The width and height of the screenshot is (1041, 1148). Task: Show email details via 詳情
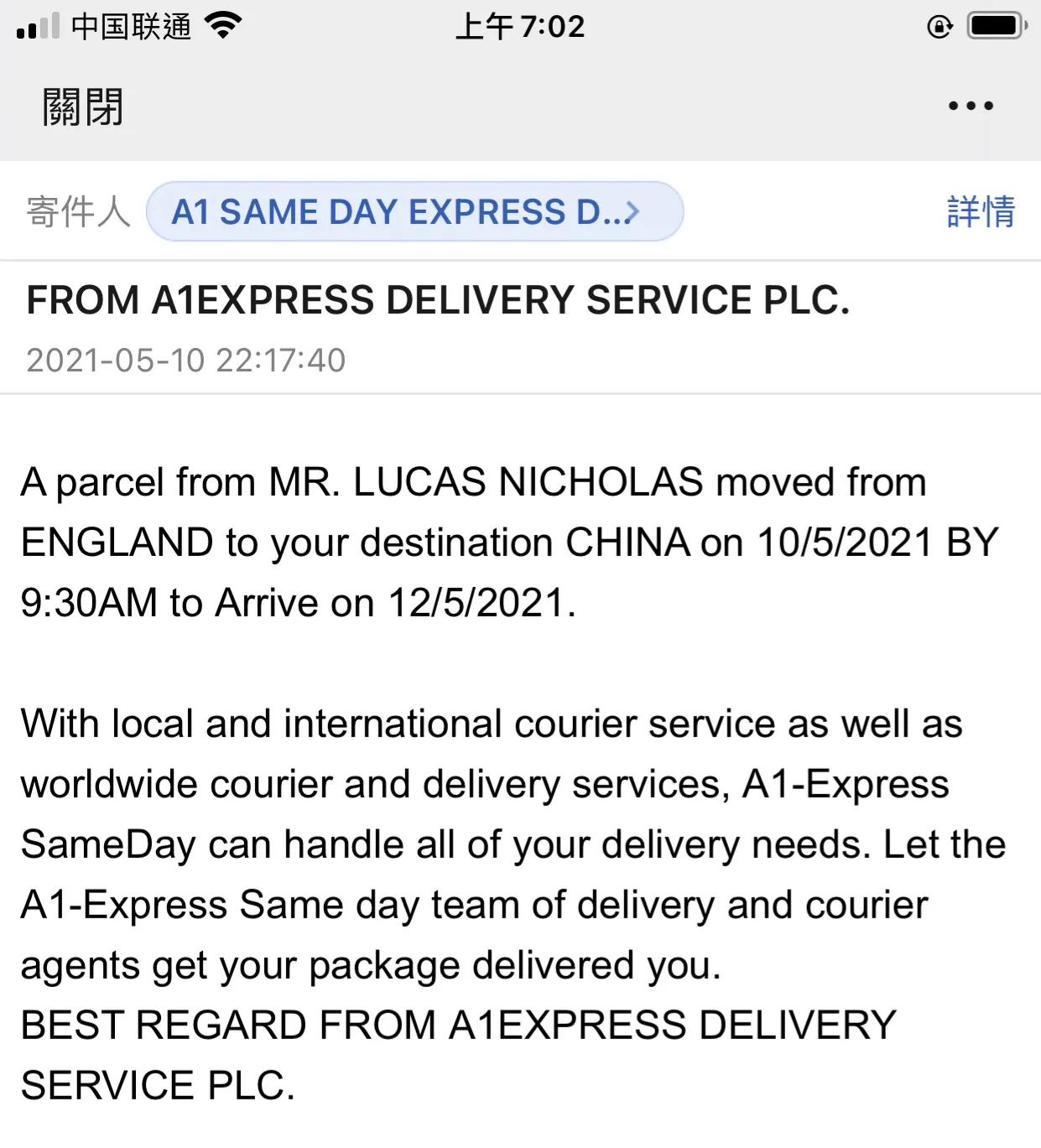[981, 211]
